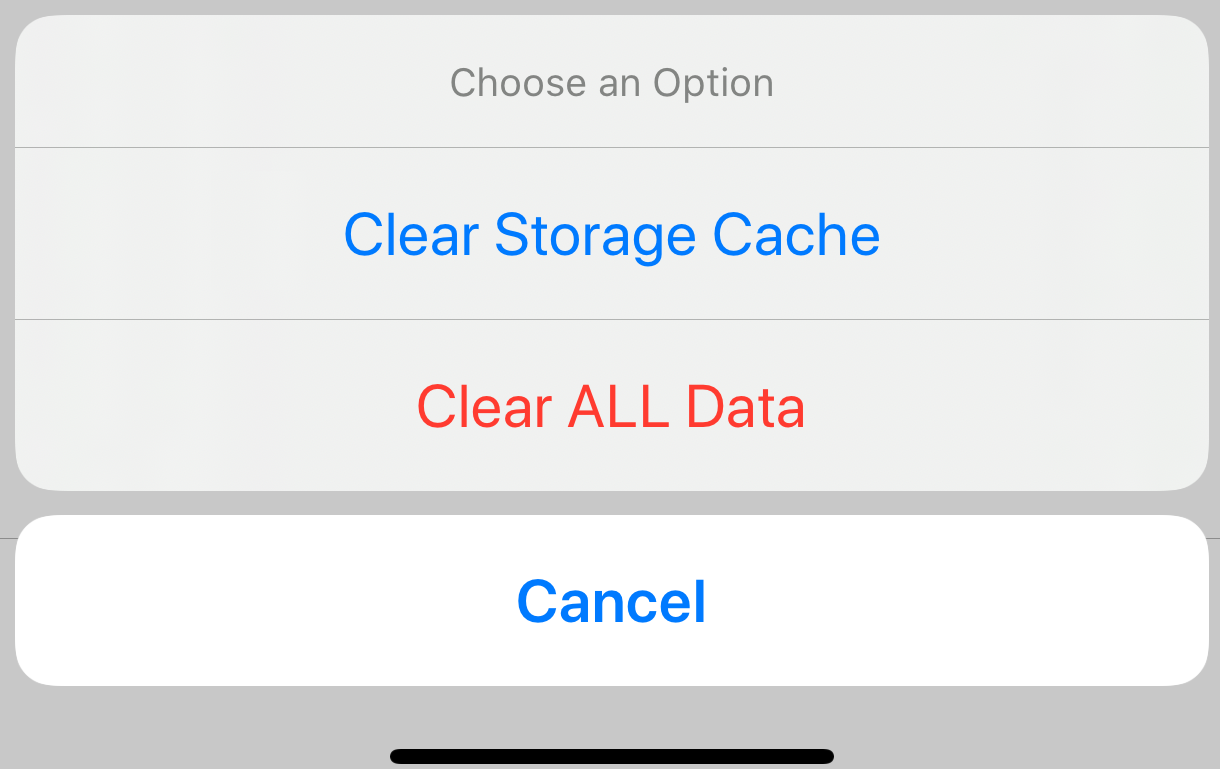
Task: Choose Clear ALL Data
Action: (x=611, y=406)
